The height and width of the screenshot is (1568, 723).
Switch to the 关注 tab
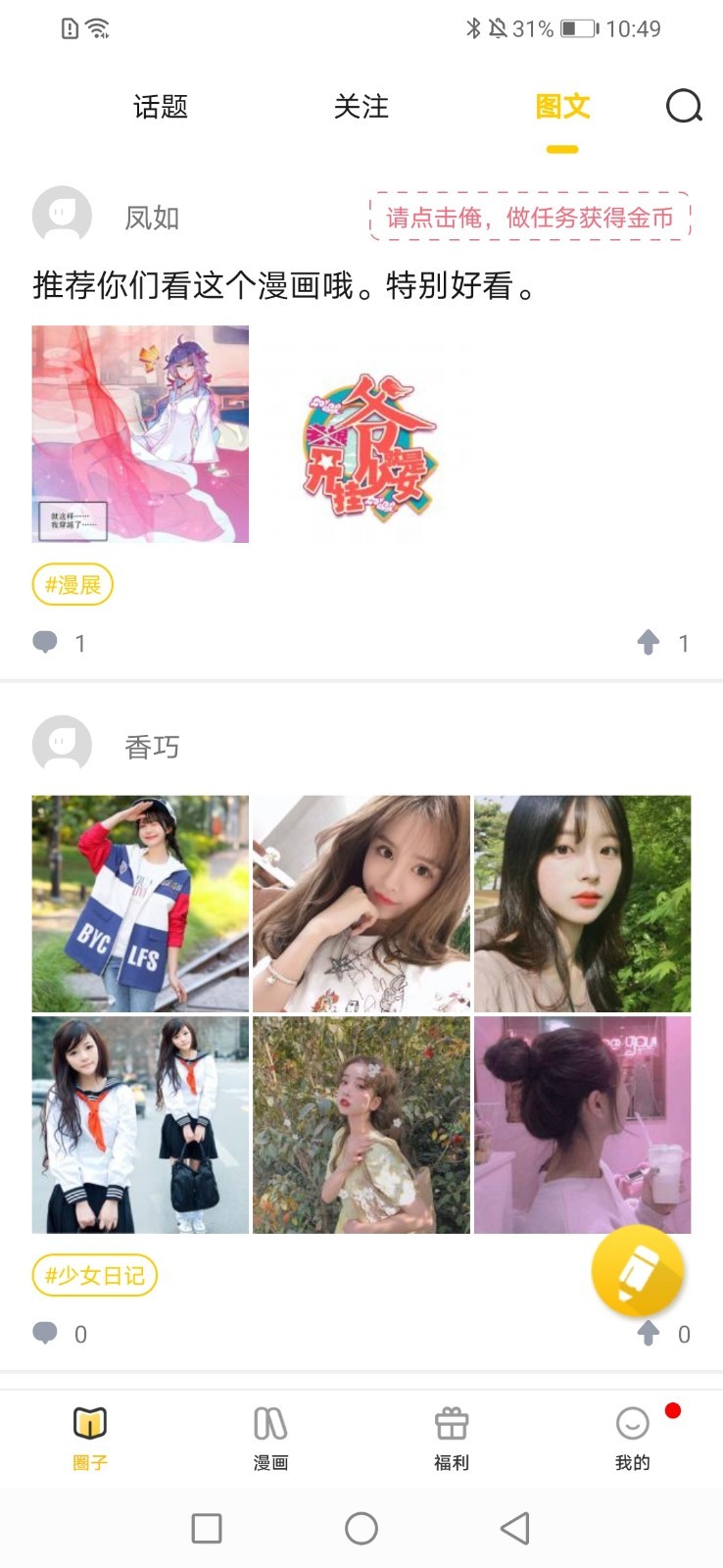361,106
